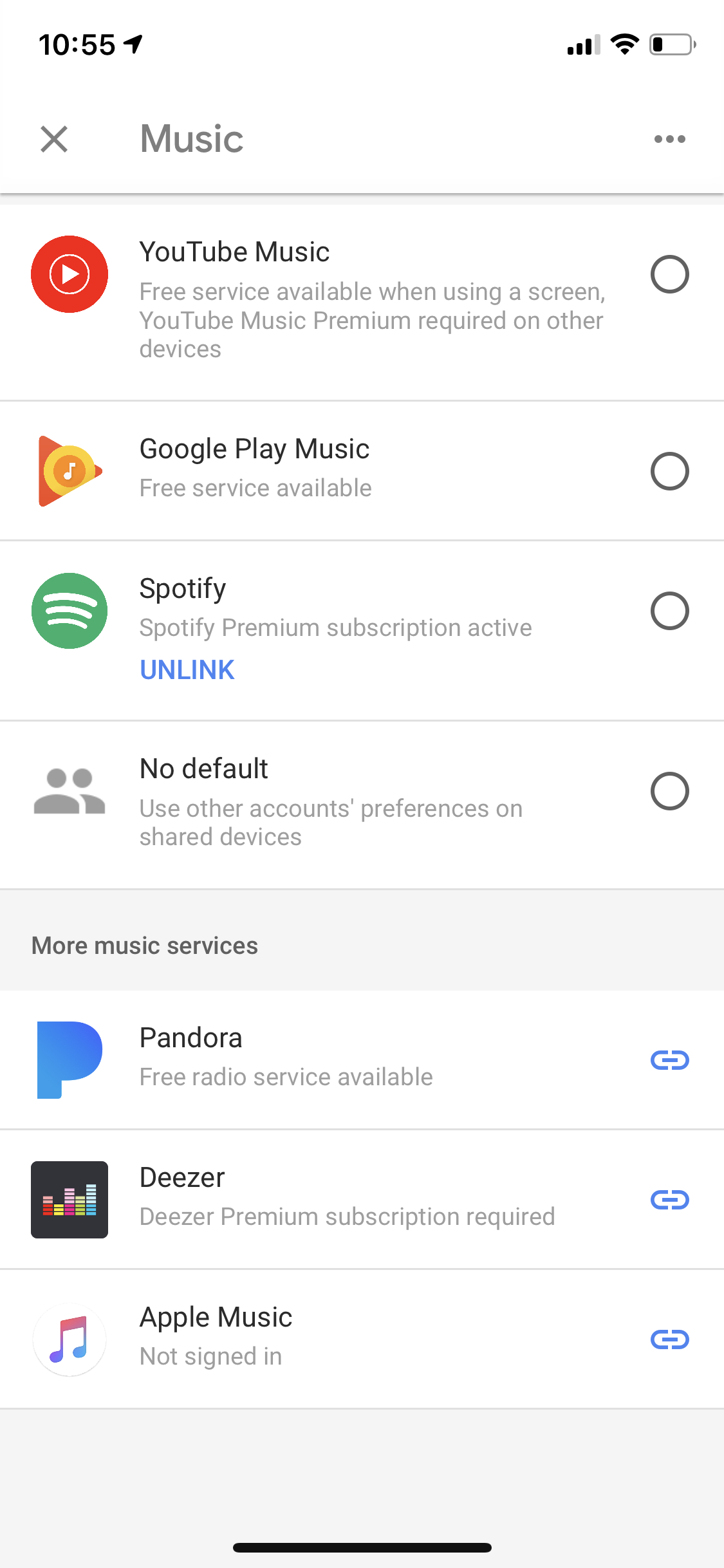Link the Deezer account
Screen dimensions: 724x1568
click(x=669, y=1200)
